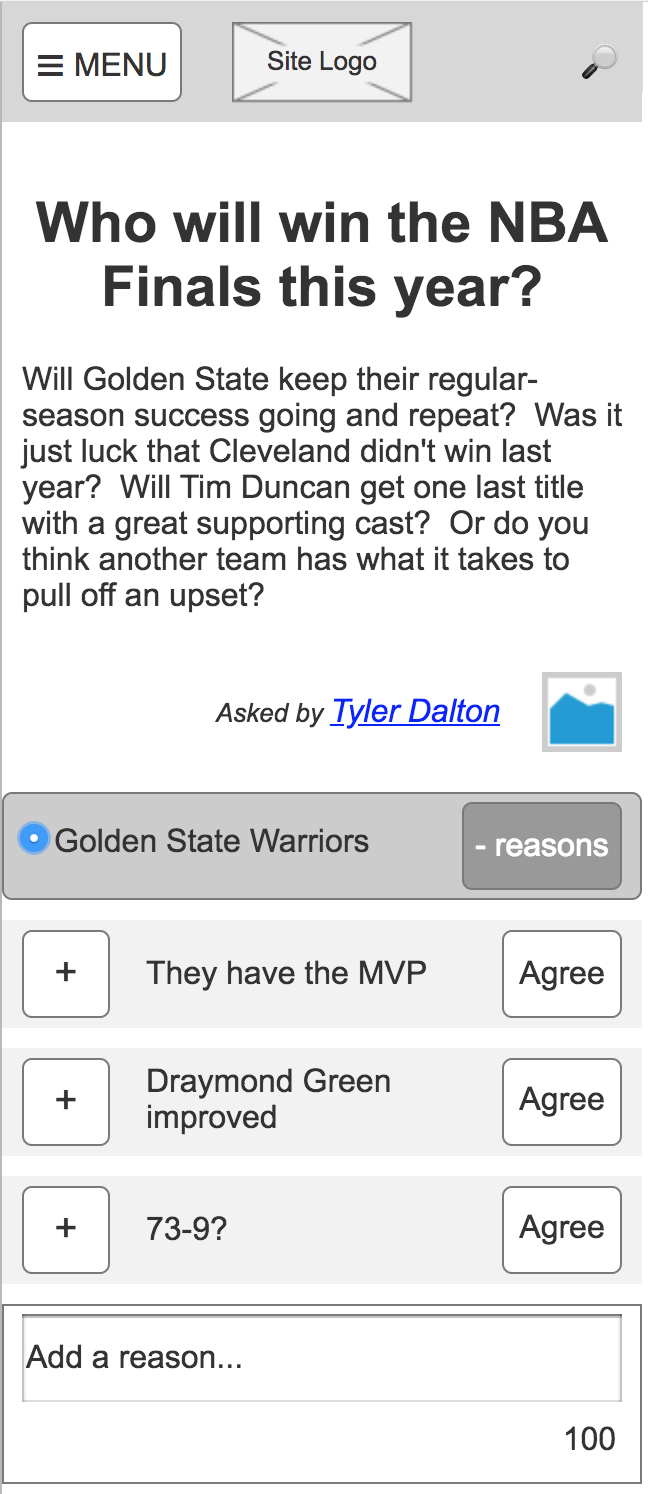
Task: Select the Golden State Warriors radio button
Action: tap(35, 839)
